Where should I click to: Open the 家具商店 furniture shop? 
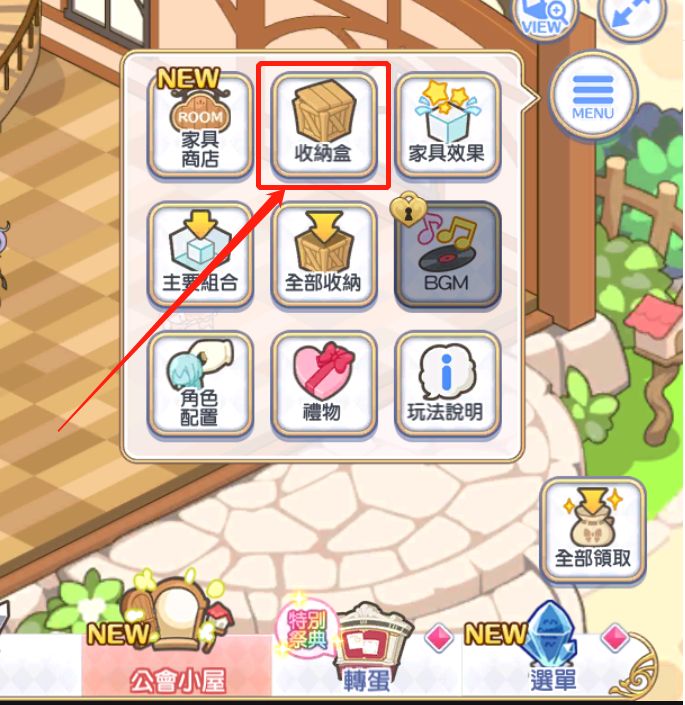[x=199, y=124]
